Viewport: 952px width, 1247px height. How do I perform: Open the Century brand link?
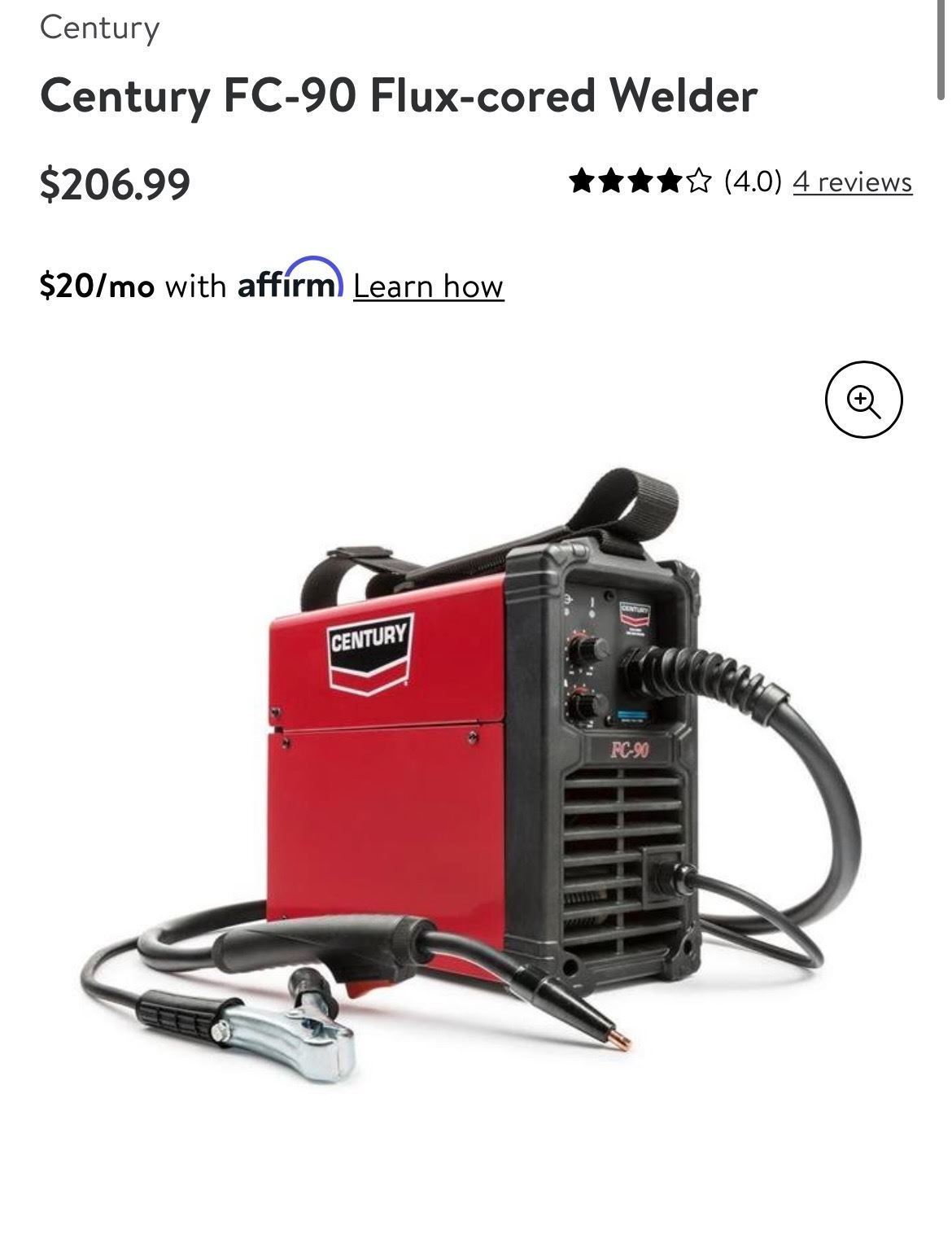[x=99, y=28]
